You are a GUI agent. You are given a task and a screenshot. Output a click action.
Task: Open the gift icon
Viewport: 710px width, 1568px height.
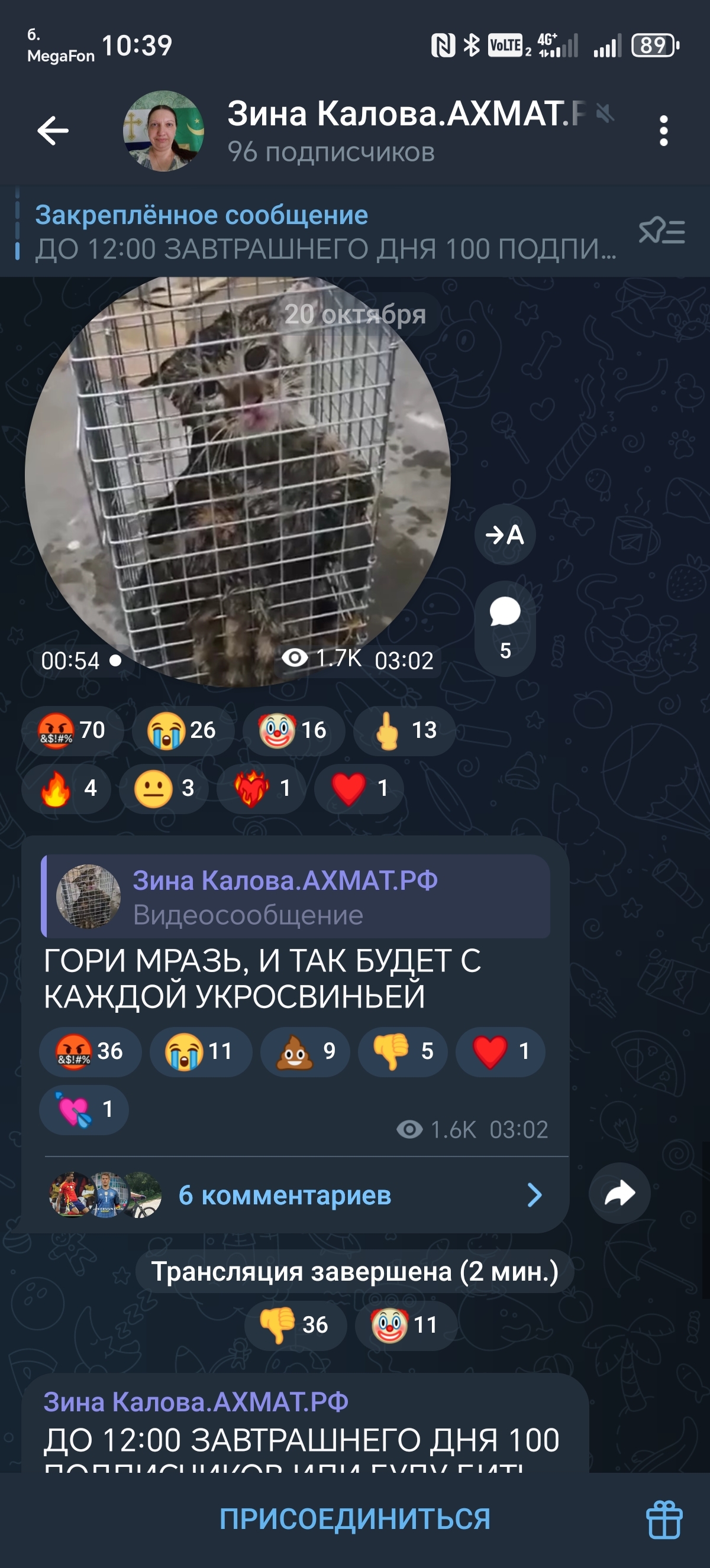click(x=664, y=1520)
